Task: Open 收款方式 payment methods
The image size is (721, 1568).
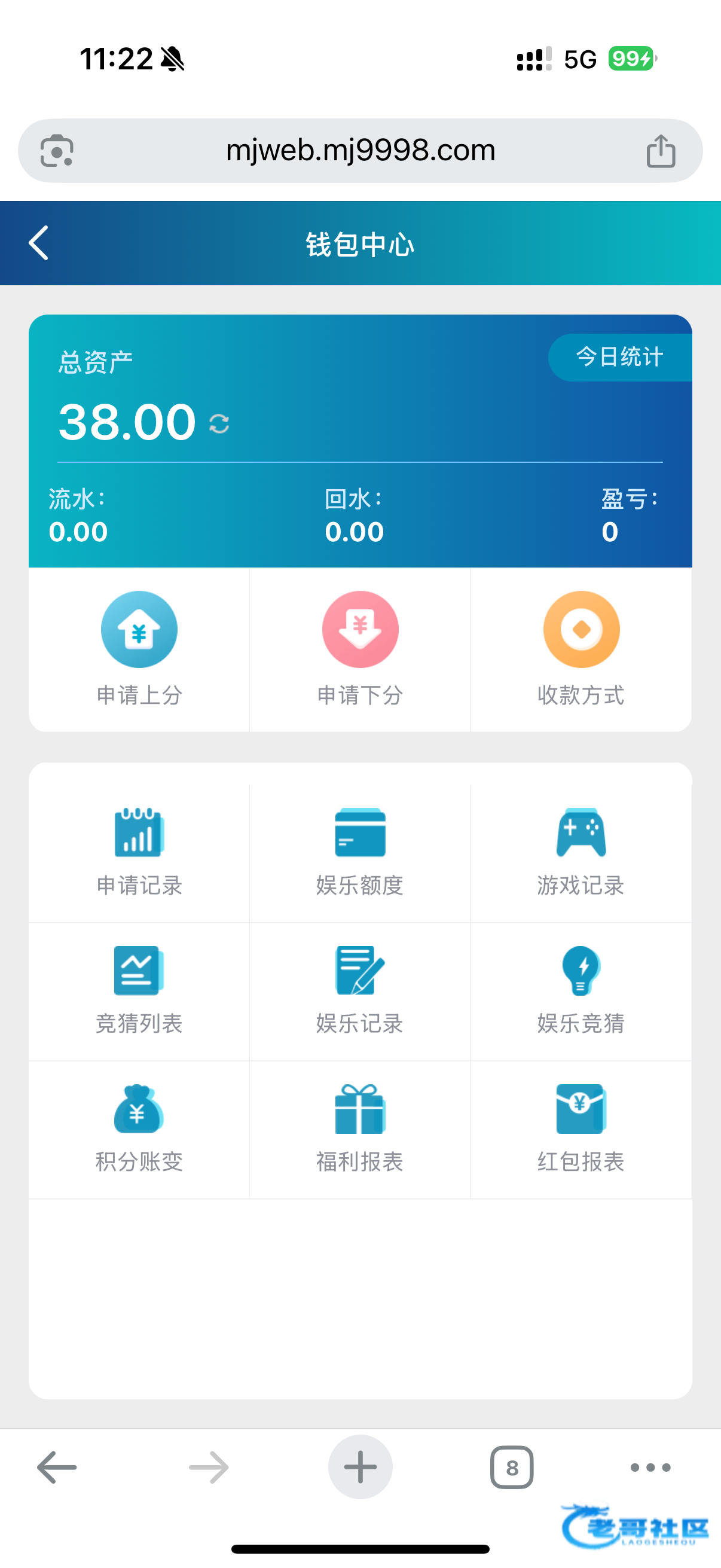Action: point(581,649)
